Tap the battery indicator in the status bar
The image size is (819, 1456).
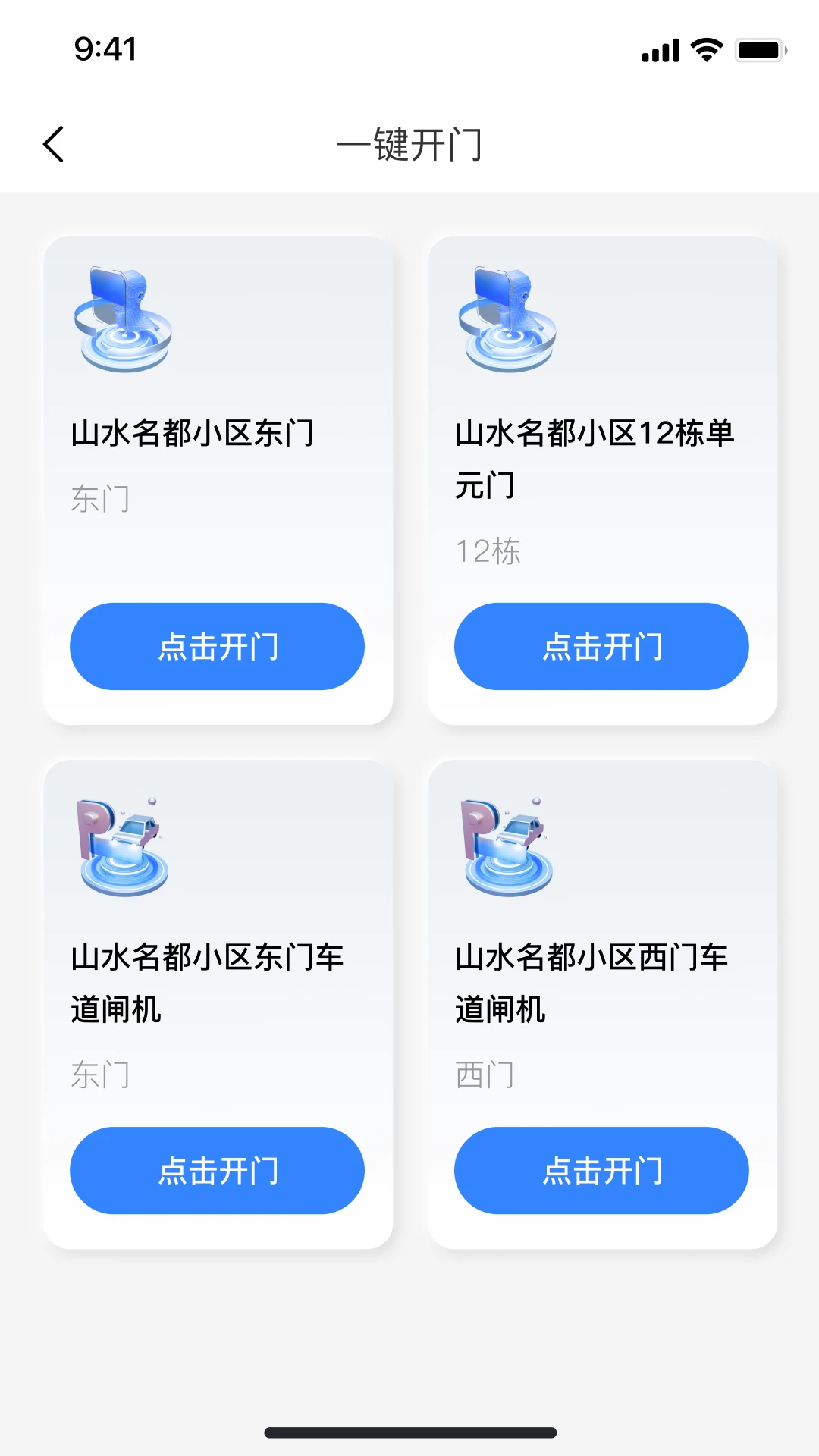pyautogui.click(x=758, y=50)
